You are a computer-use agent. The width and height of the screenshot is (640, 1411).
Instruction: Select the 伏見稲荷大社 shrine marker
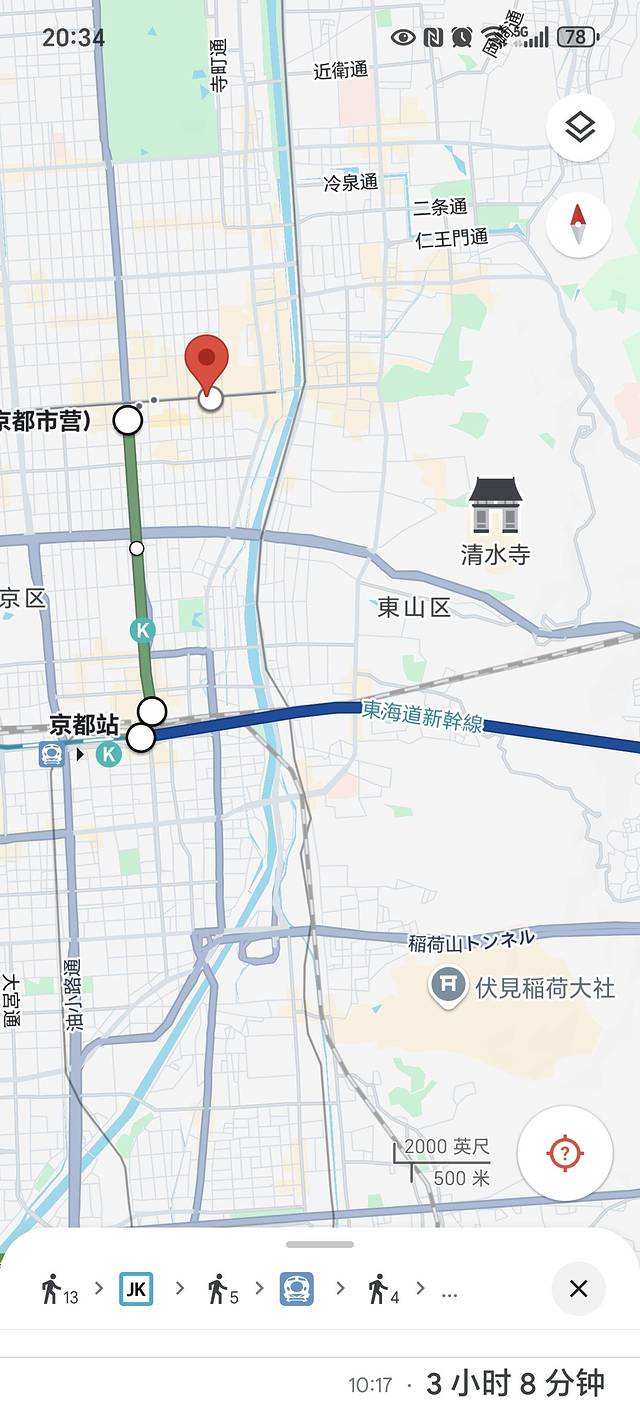pyautogui.click(x=448, y=987)
